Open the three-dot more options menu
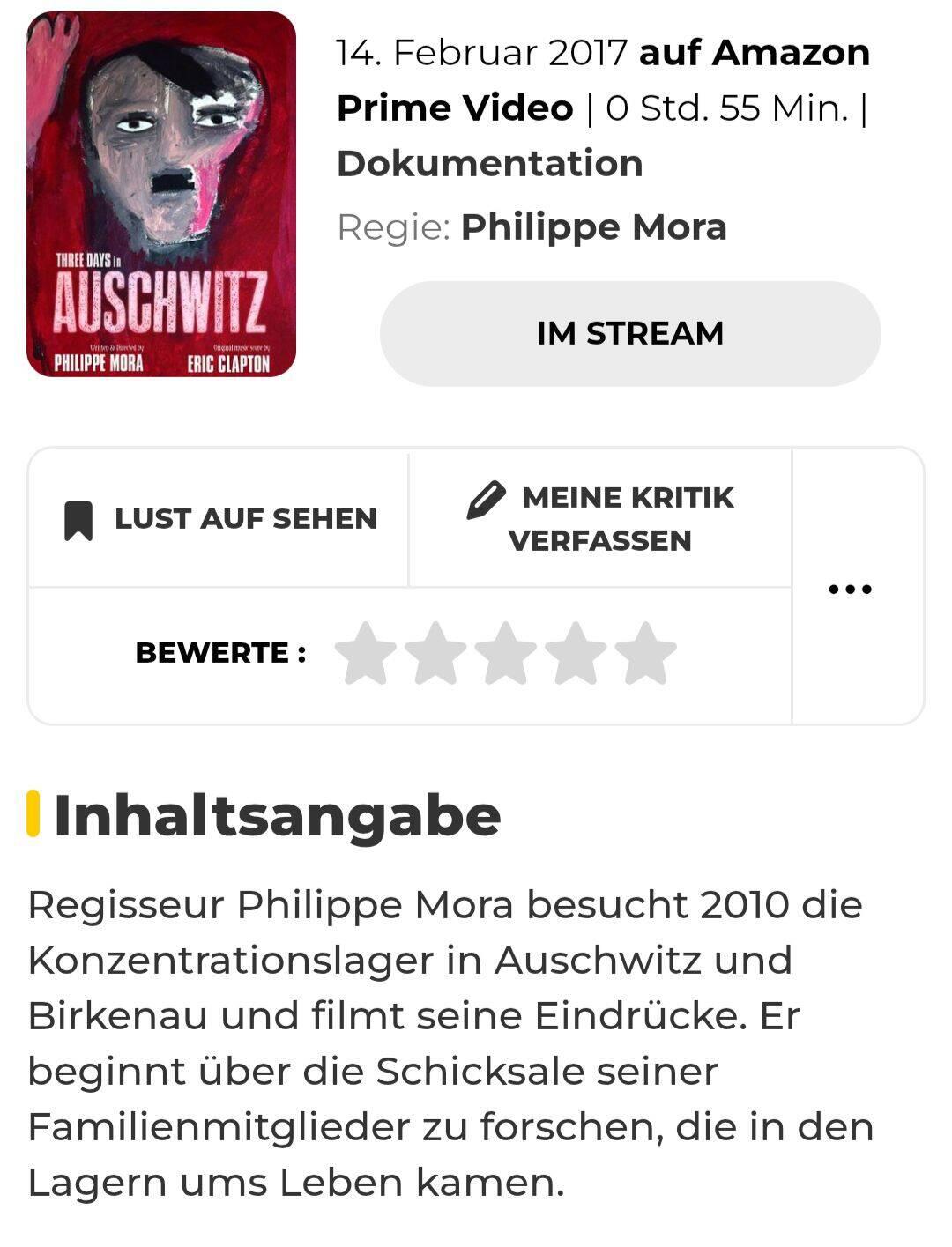Screen dimensions: 952x1247 851,589
